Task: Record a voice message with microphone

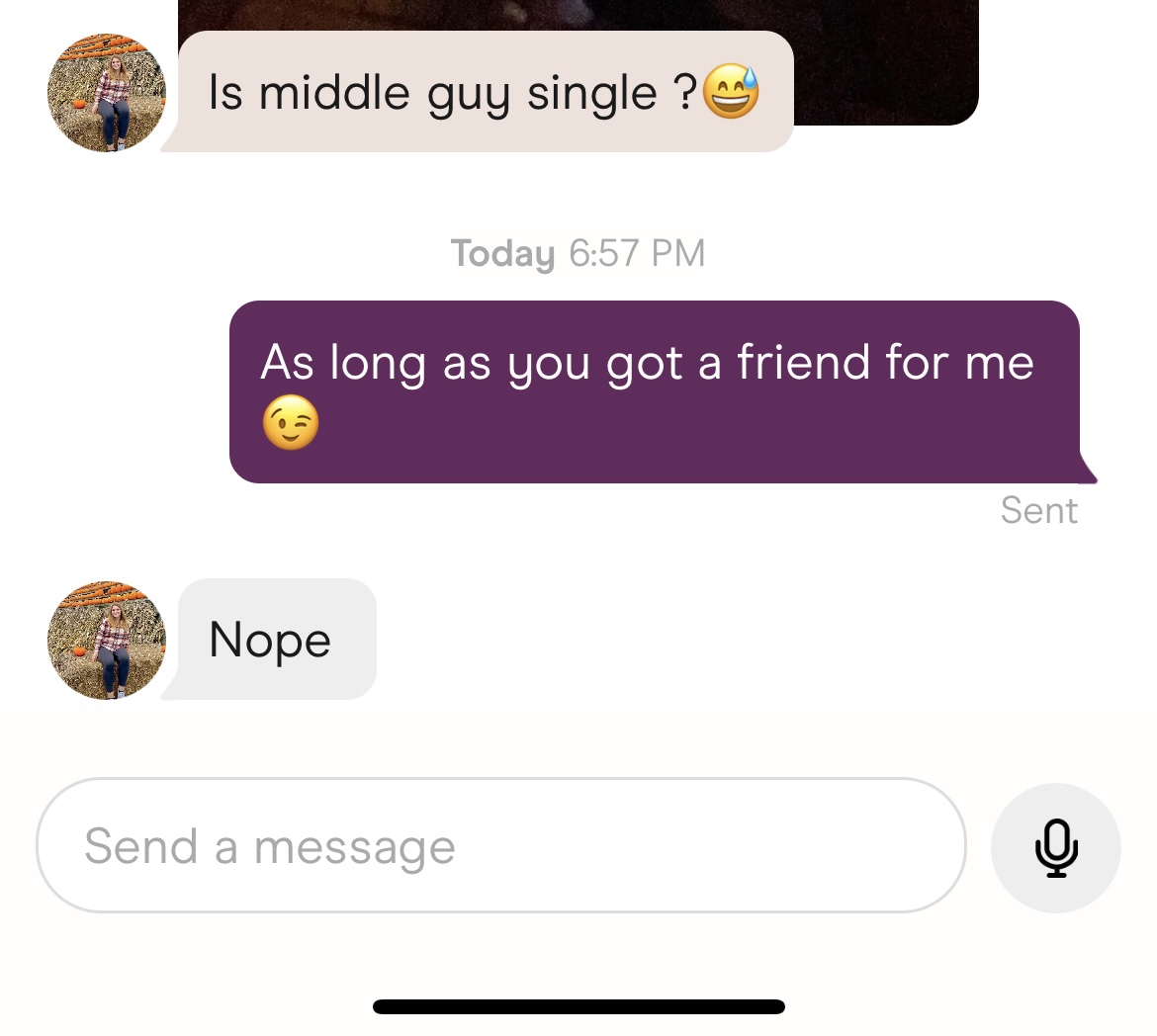Action: (1055, 847)
